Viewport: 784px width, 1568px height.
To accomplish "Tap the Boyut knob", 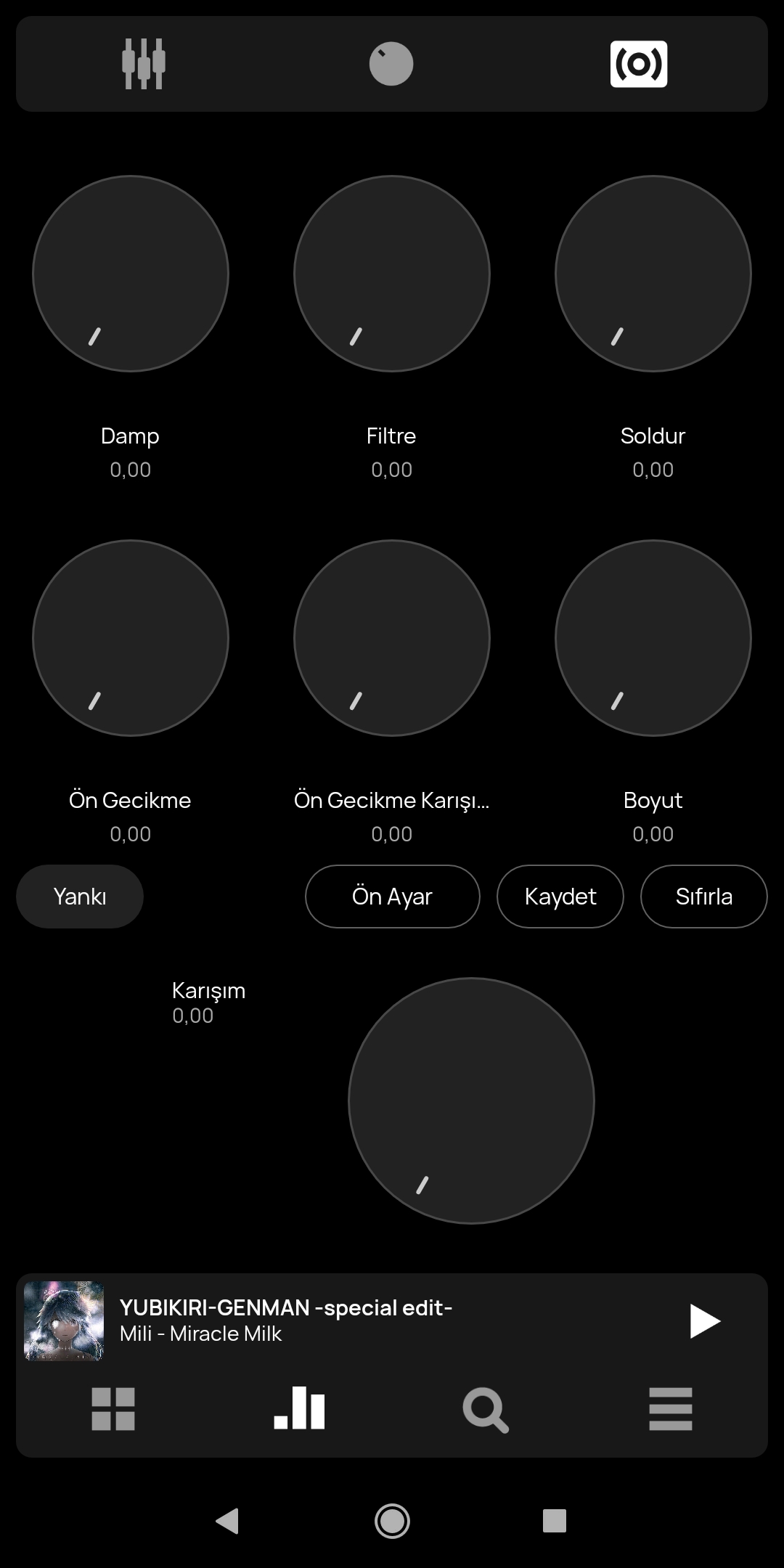I will coord(653,638).
